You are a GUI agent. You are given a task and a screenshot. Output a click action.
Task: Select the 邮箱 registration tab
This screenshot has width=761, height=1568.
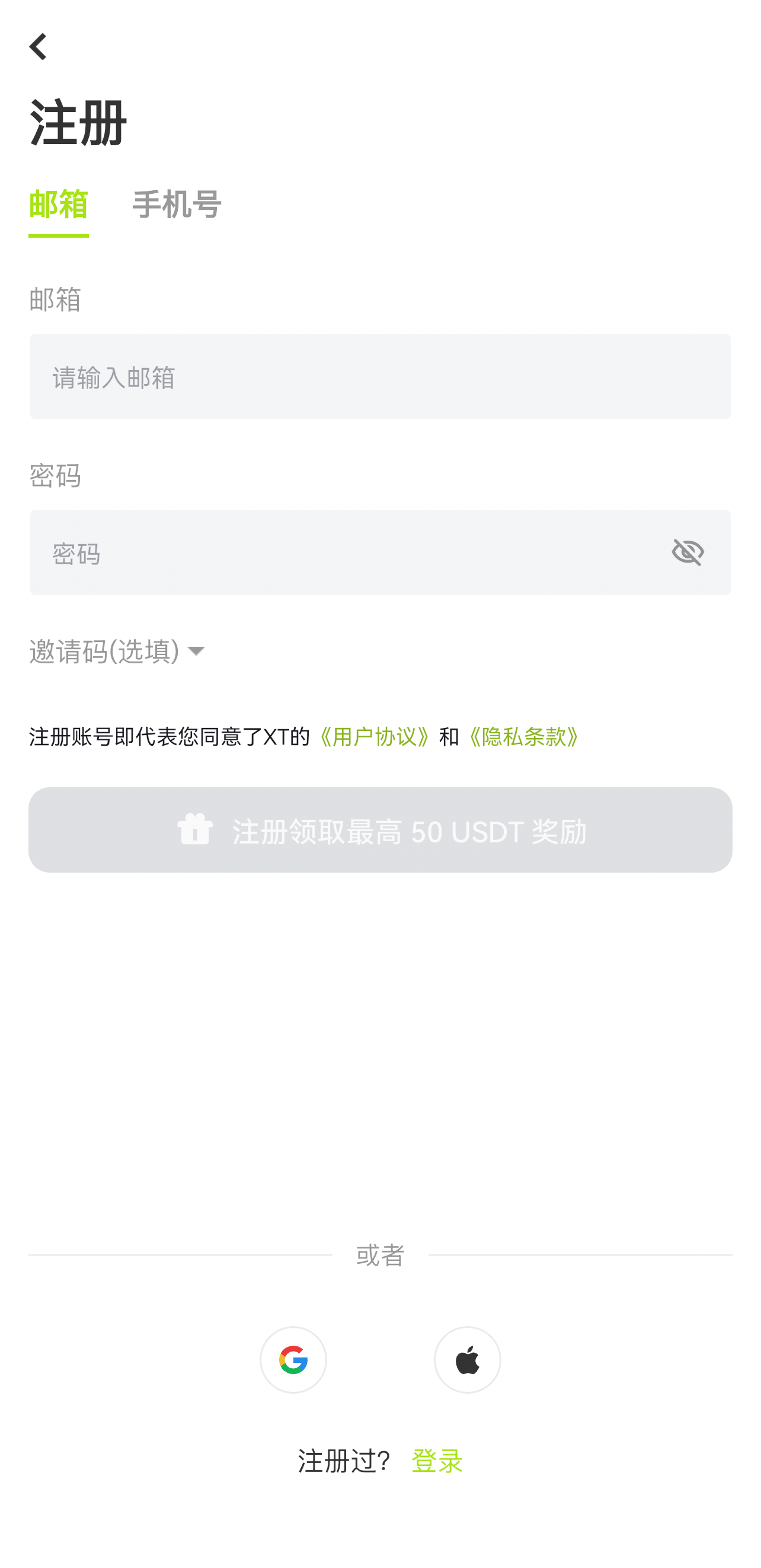tap(59, 205)
